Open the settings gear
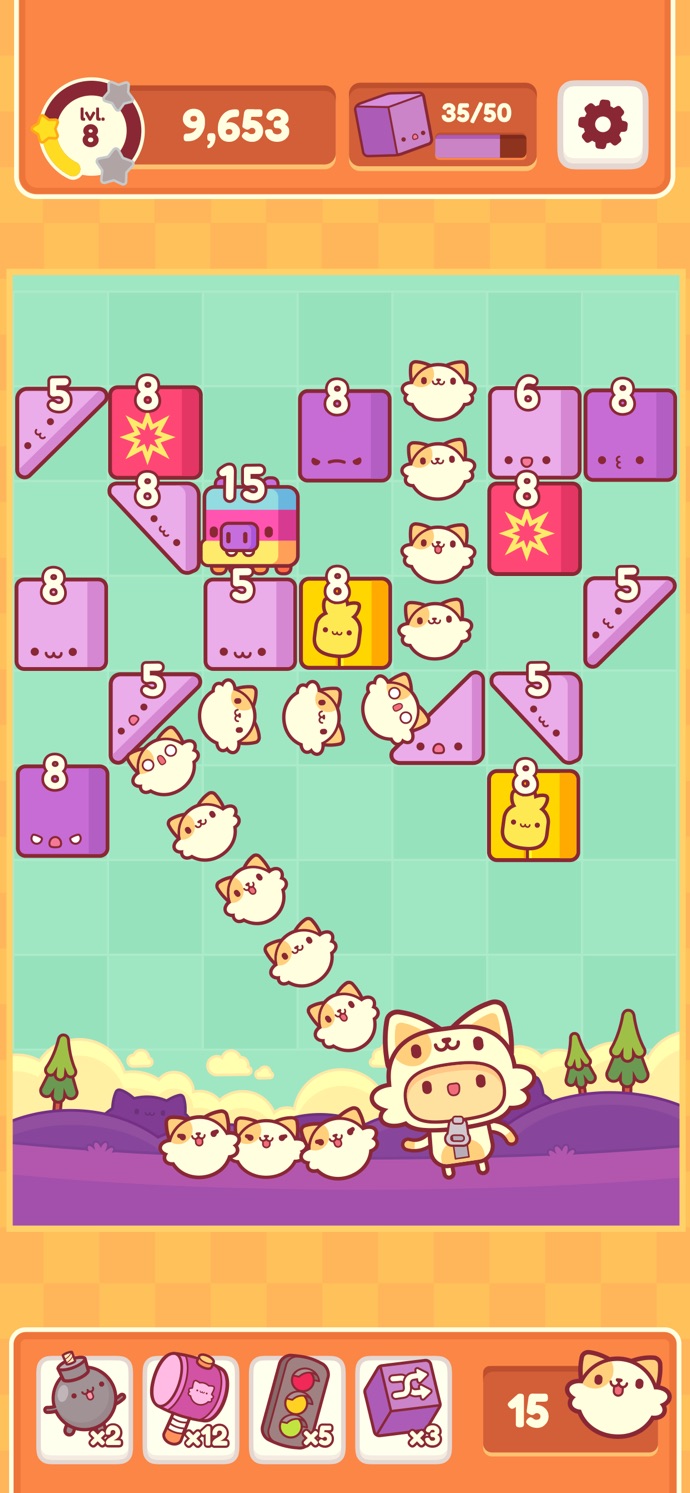690x1493 pixels. point(602,125)
